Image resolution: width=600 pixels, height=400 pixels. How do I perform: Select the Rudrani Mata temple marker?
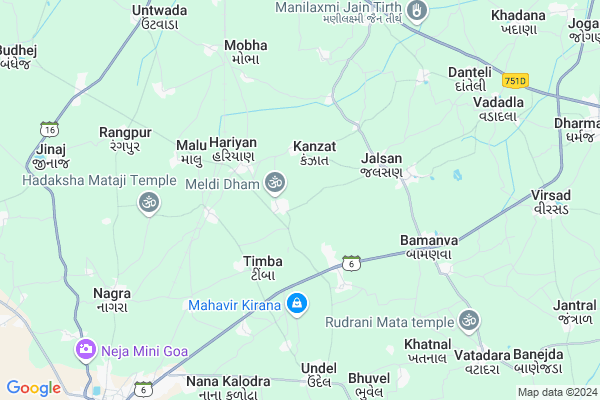click(x=467, y=322)
